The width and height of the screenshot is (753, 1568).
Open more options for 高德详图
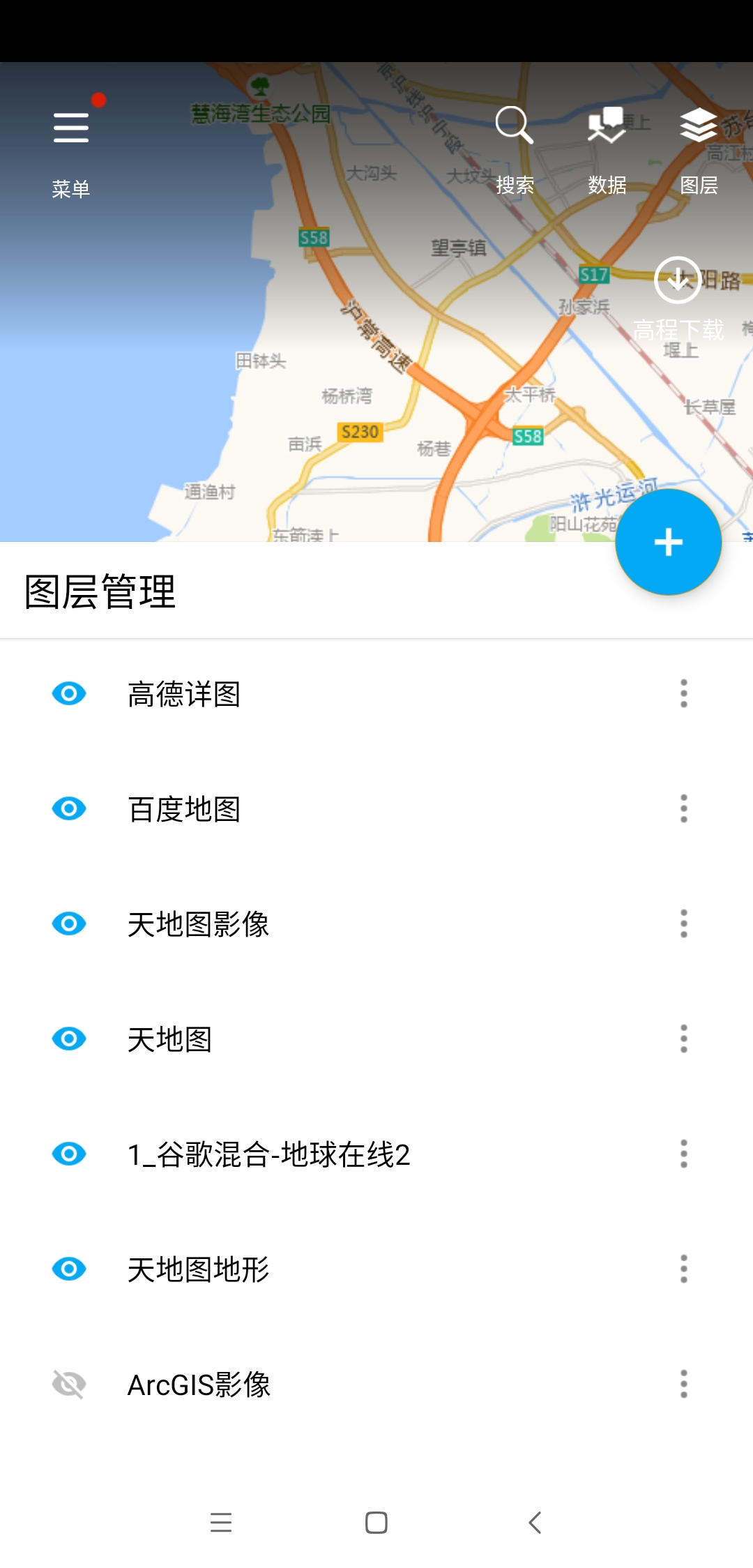click(x=684, y=694)
